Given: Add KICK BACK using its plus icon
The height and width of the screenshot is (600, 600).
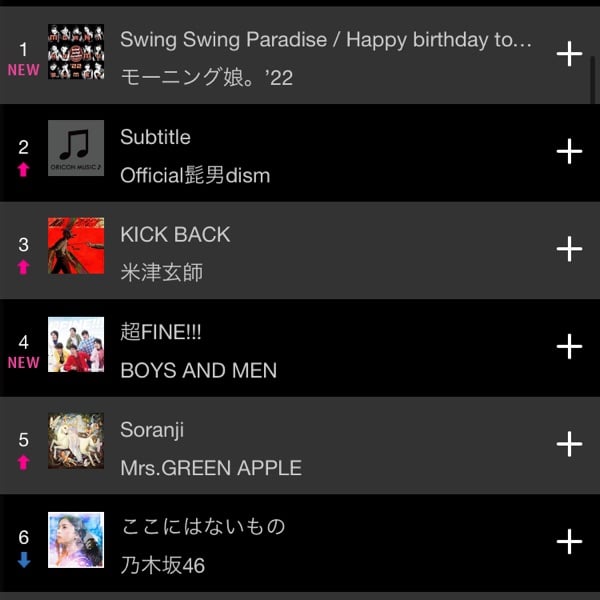Looking at the screenshot, I should (569, 249).
